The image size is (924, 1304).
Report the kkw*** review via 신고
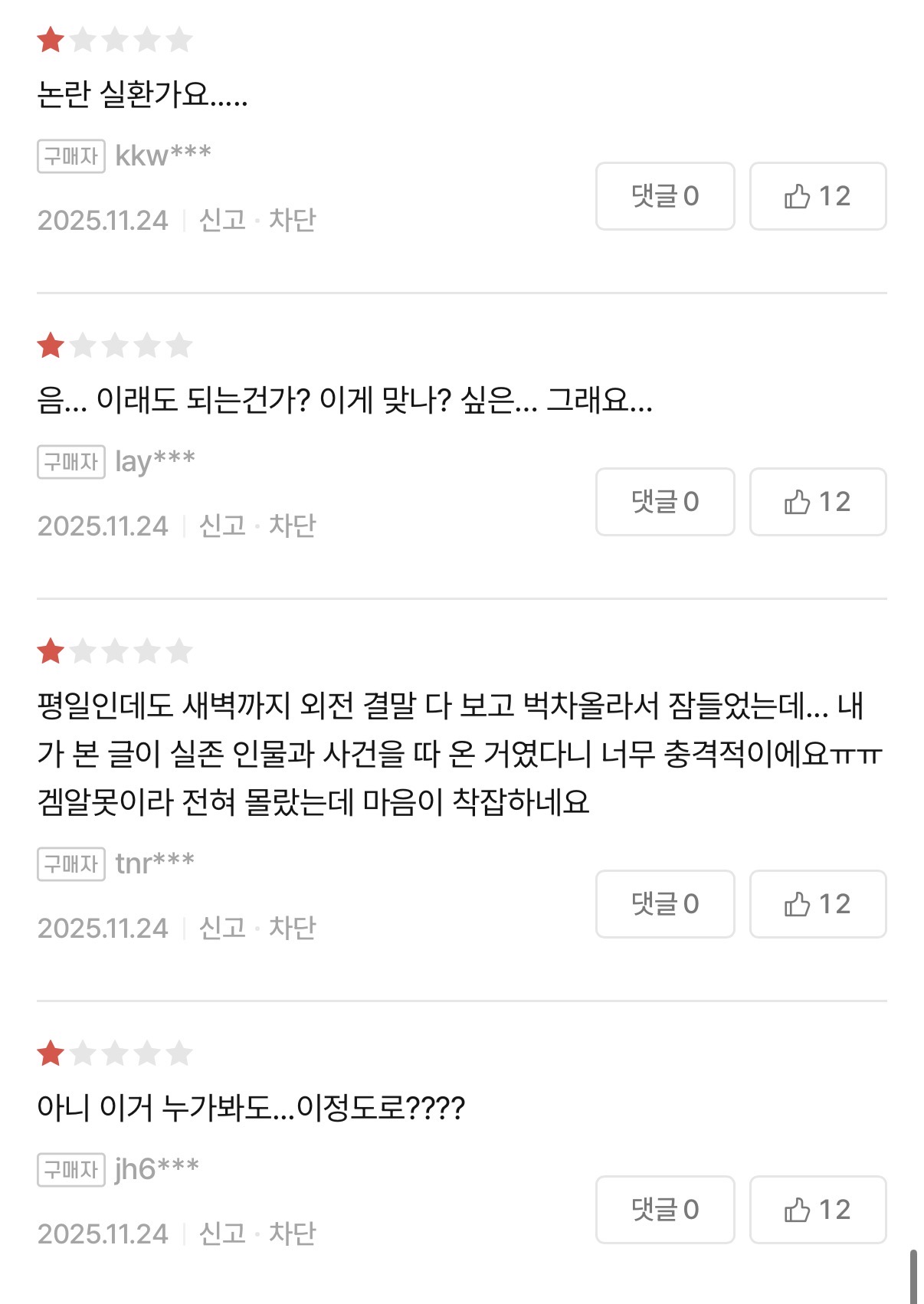coord(222,221)
